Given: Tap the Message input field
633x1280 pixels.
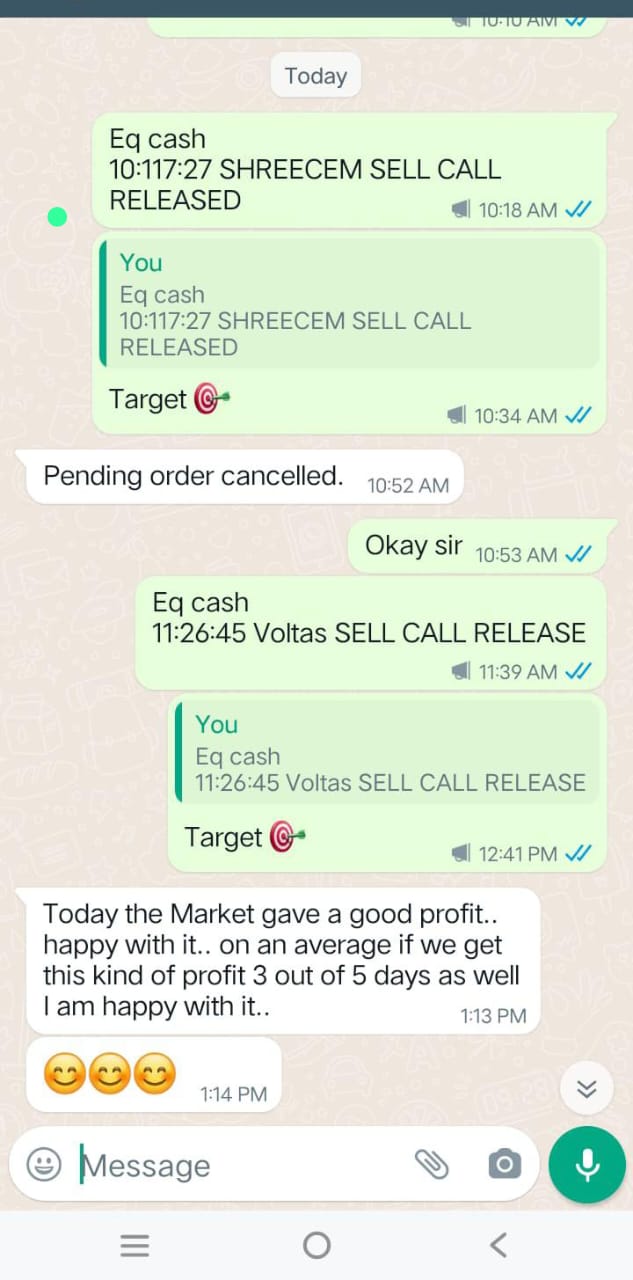Looking at the screenshot, I should pyautogui.click(x=240, y=1165).
